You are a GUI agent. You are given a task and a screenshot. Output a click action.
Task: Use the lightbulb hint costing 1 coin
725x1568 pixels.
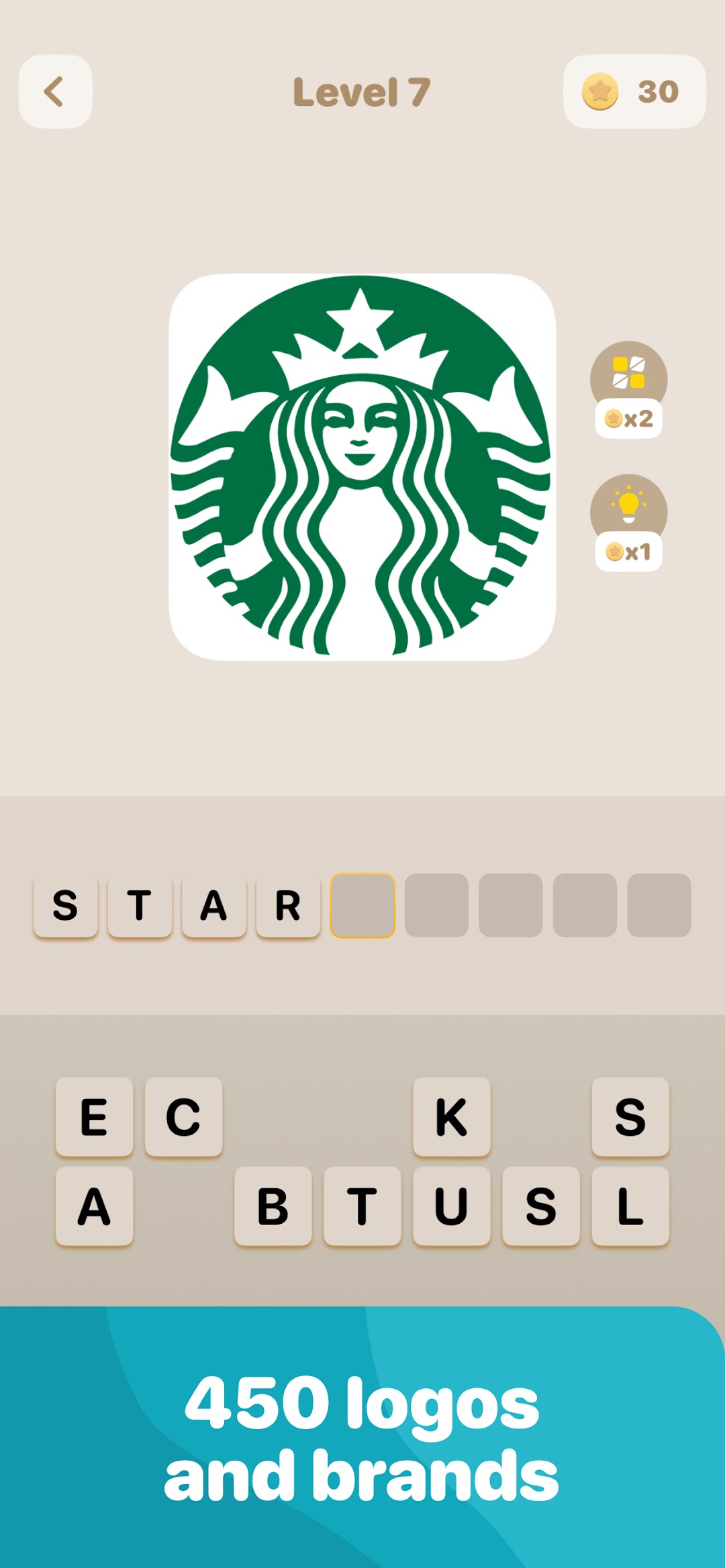click(628, 523)
